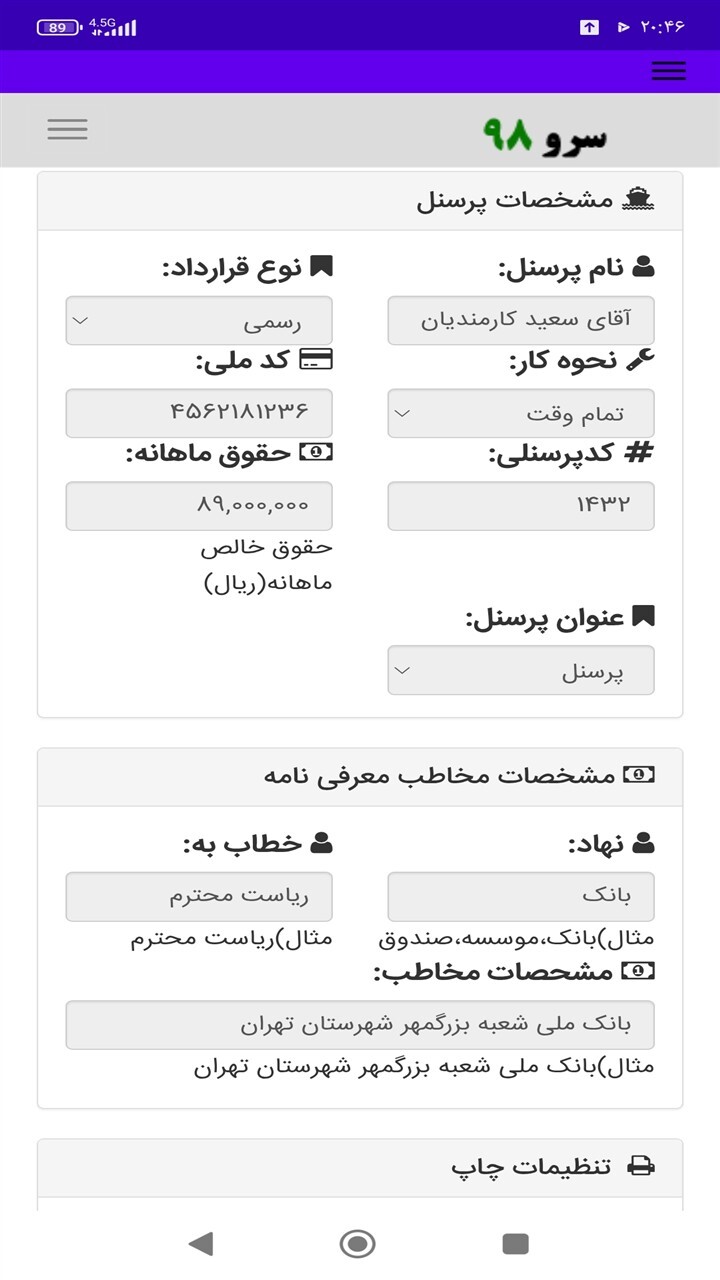Edit the نام پرسنل name field
Image resolution: width=720 pixels, height=1280 pixels.
tap(521, 321)
